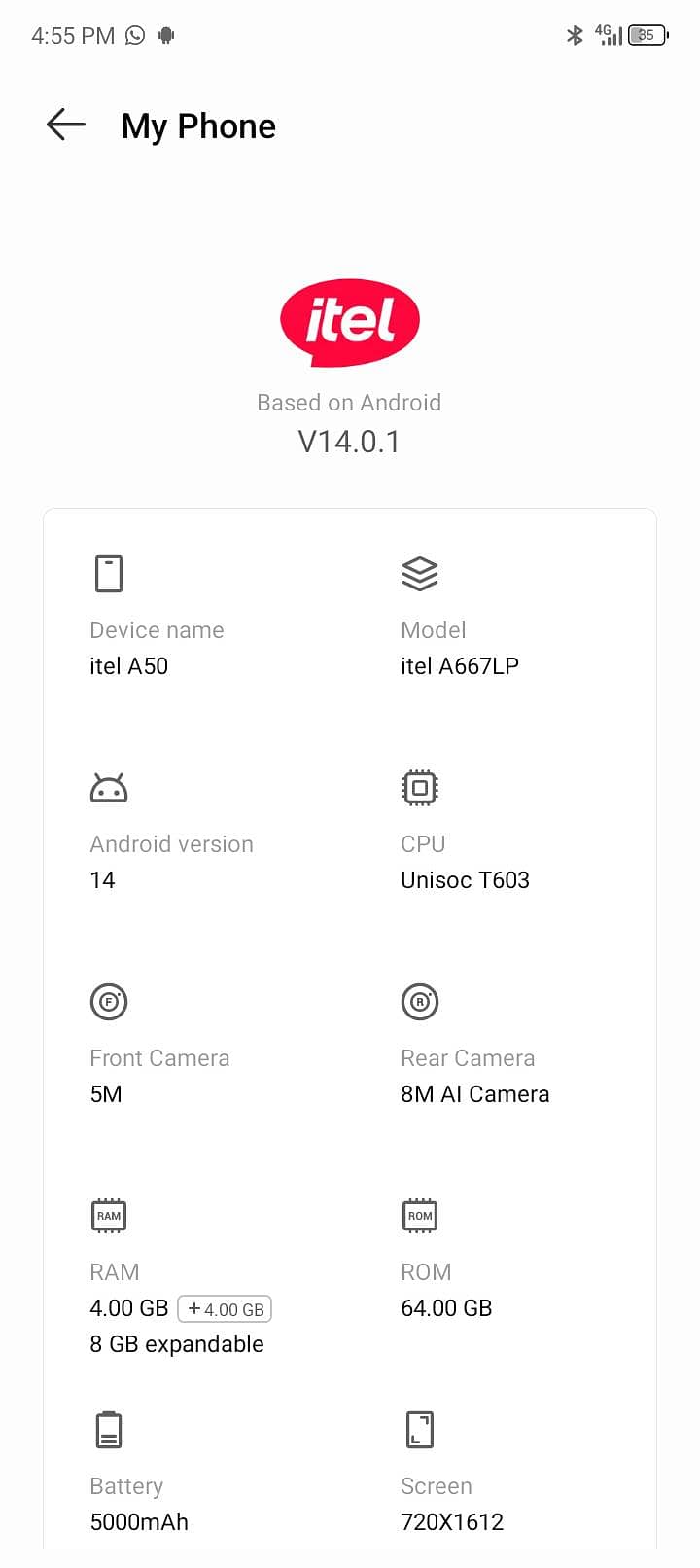This screenshot has height=1568, width=700.
Task: Tap the Battery icon
Action: click(x=108, y=1429)
